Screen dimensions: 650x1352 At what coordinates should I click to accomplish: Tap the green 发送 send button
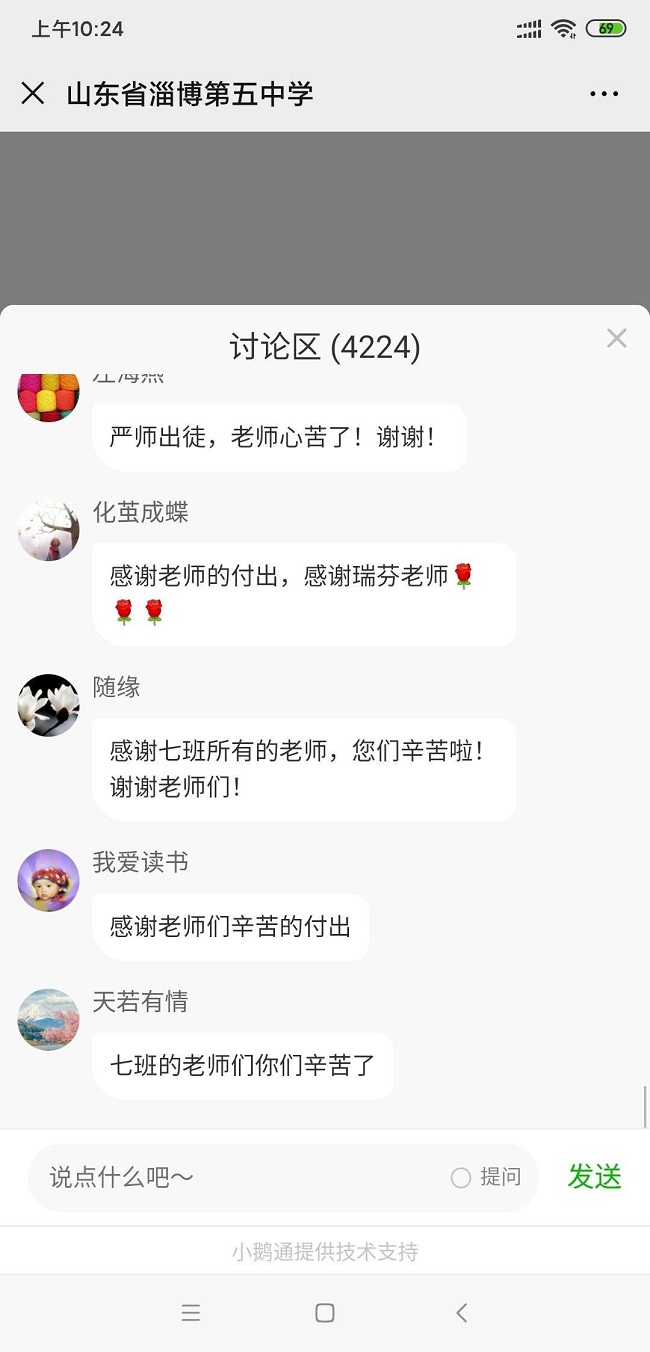point(594,1177)
